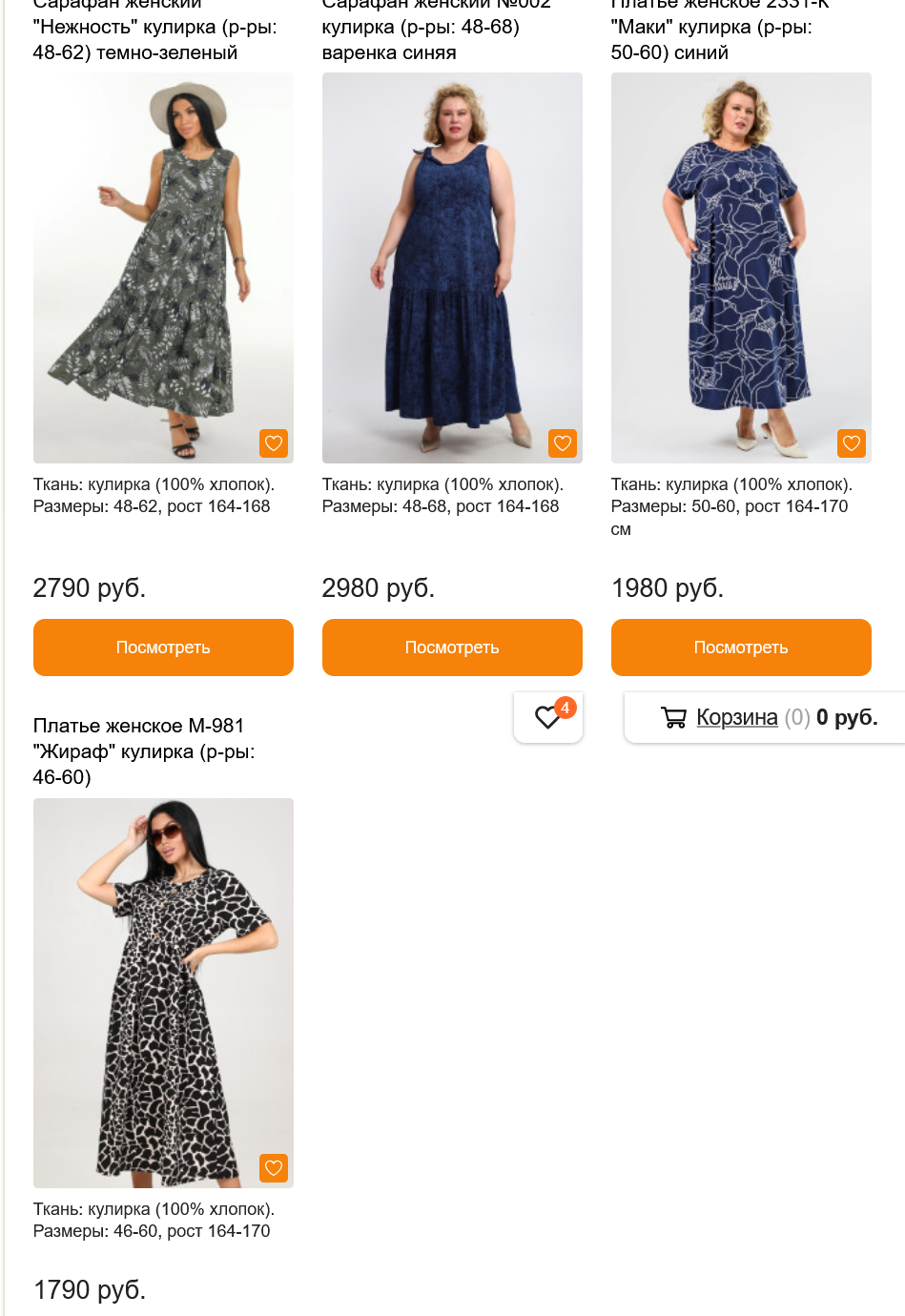905x1316 pixels.
Task: Tap Посмотреть for the 2790 руб. sundress
Action: [163, 648]
